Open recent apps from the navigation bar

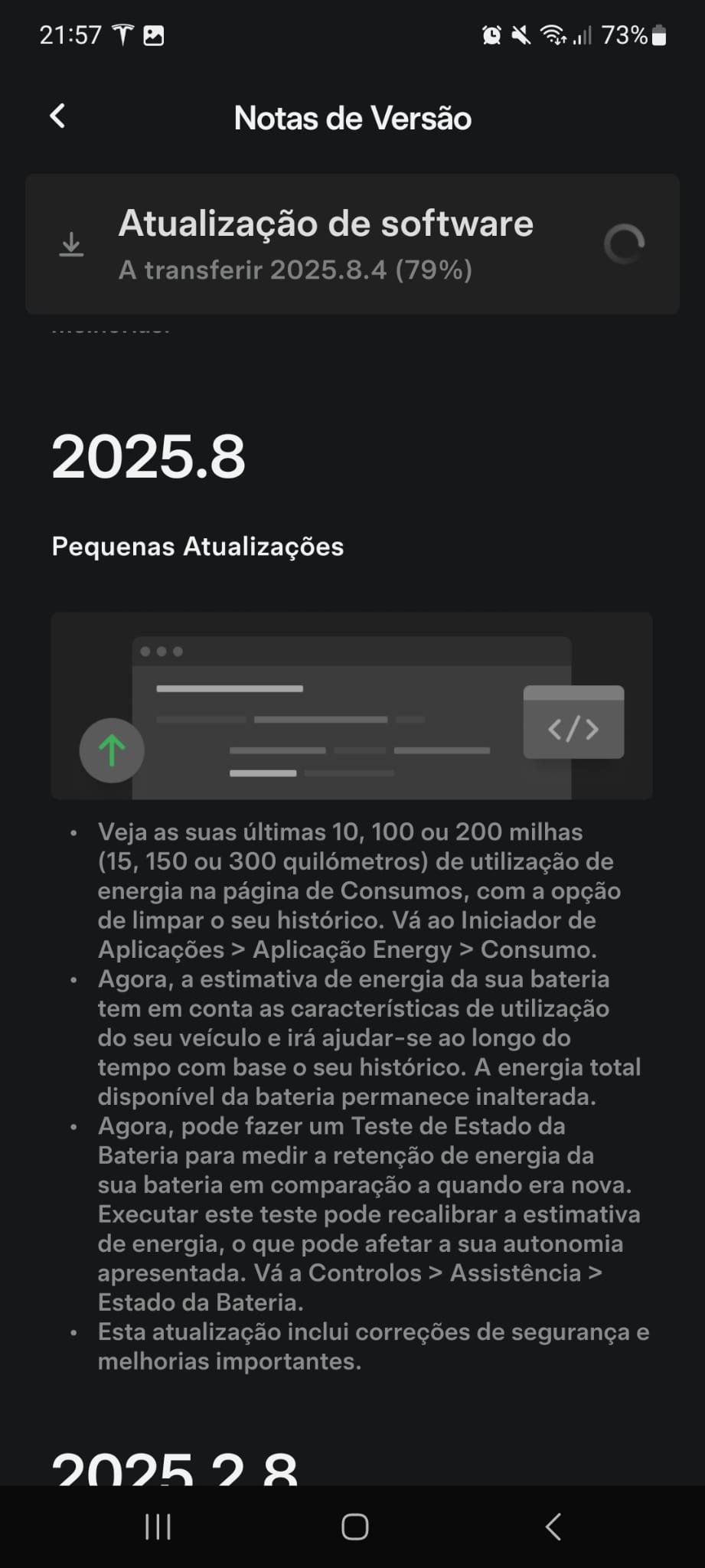[158, 1527]
